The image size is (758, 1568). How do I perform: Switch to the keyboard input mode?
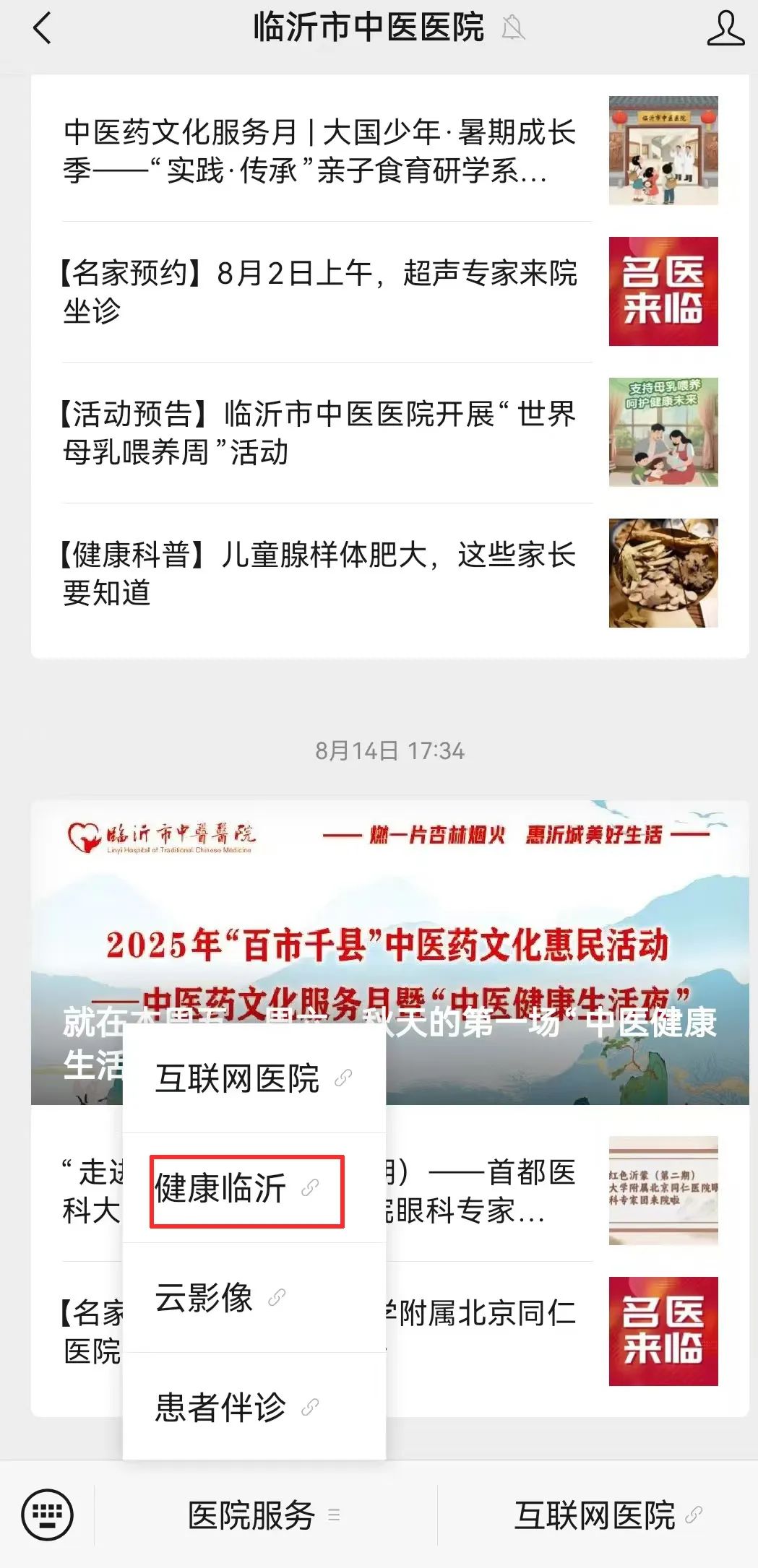pos(48,1514)
